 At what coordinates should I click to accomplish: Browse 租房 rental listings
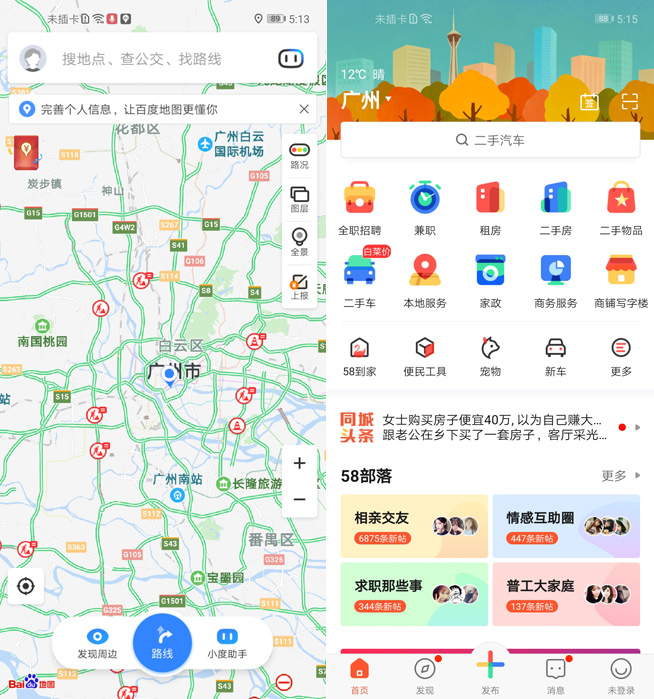pos(490,208)
